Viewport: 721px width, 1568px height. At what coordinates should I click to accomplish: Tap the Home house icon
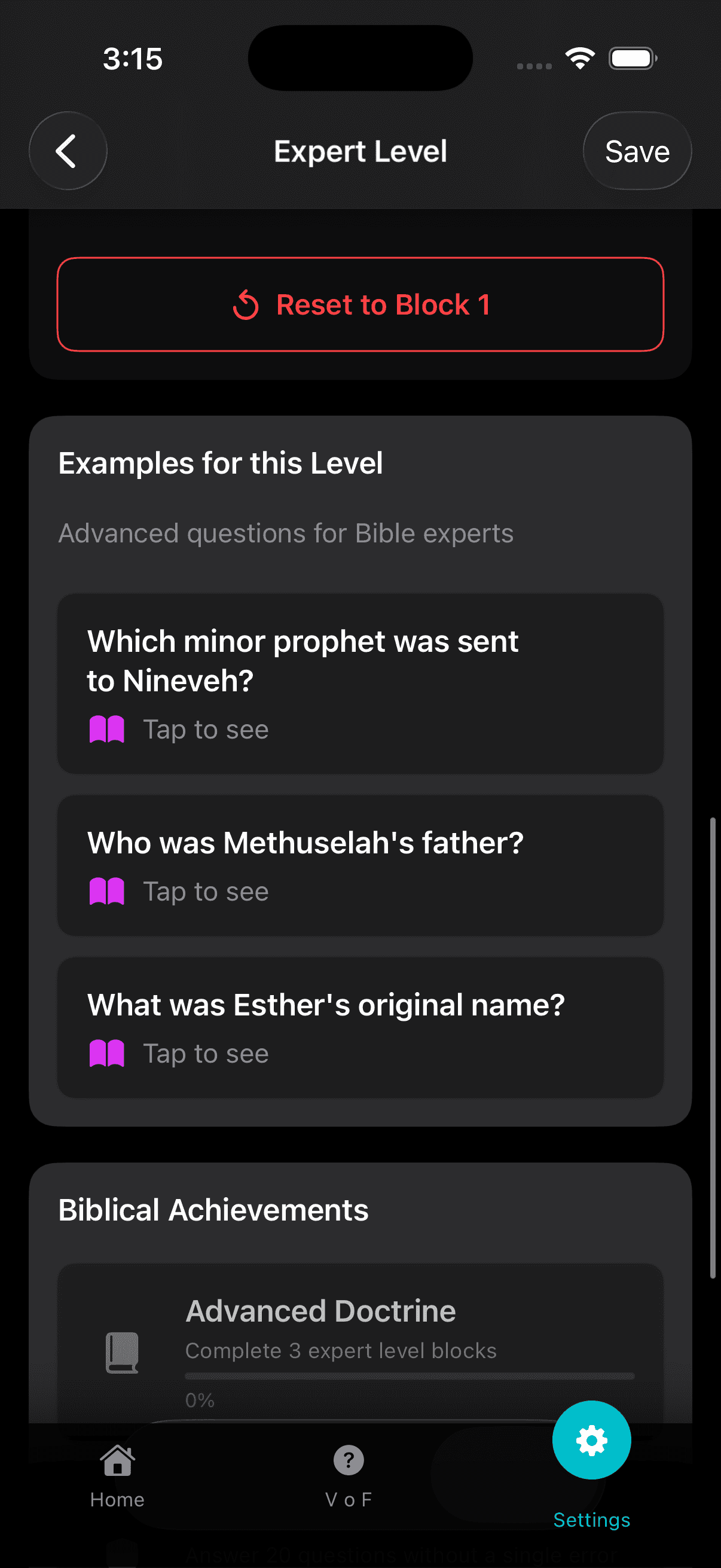click(116, 1460)
